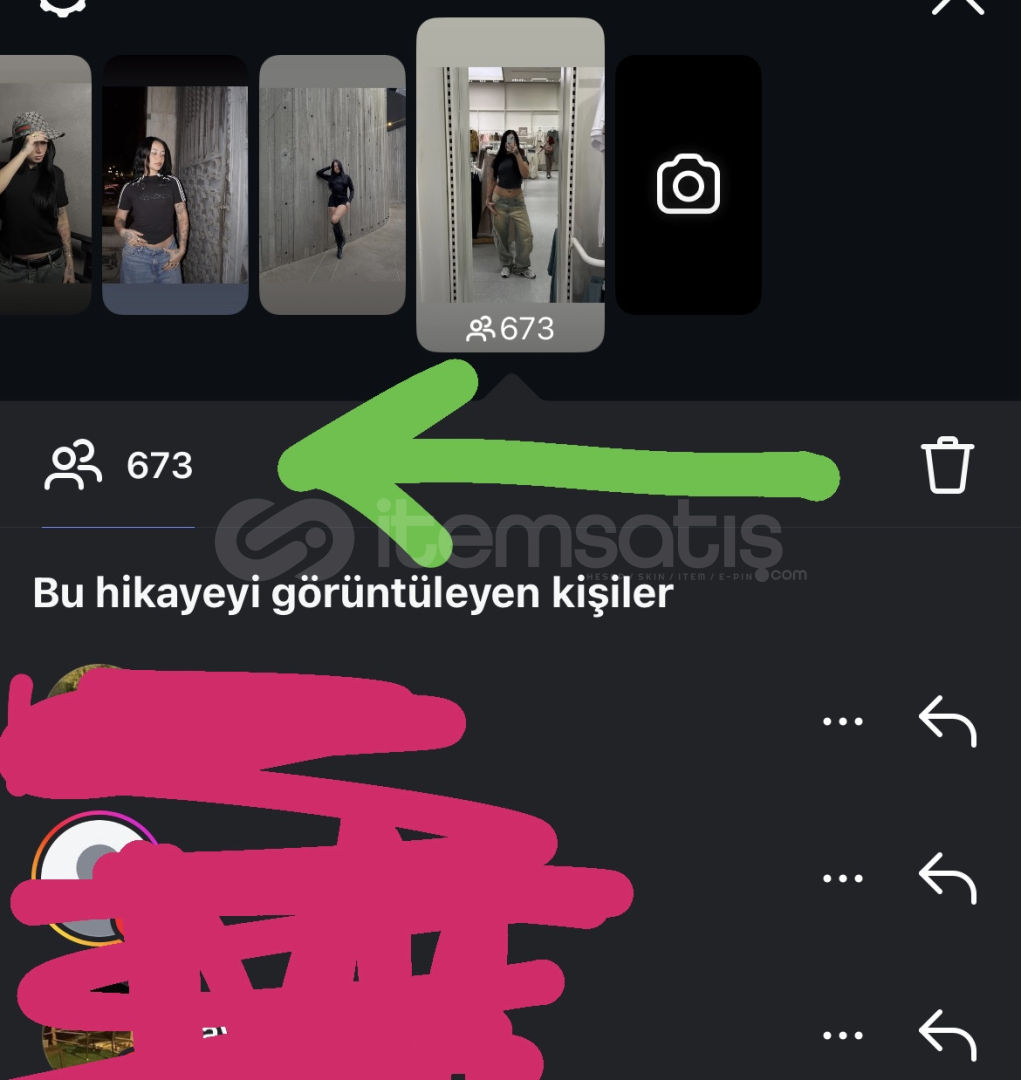View the story of the woman leaning on the concrete wall

pos(332,185)
